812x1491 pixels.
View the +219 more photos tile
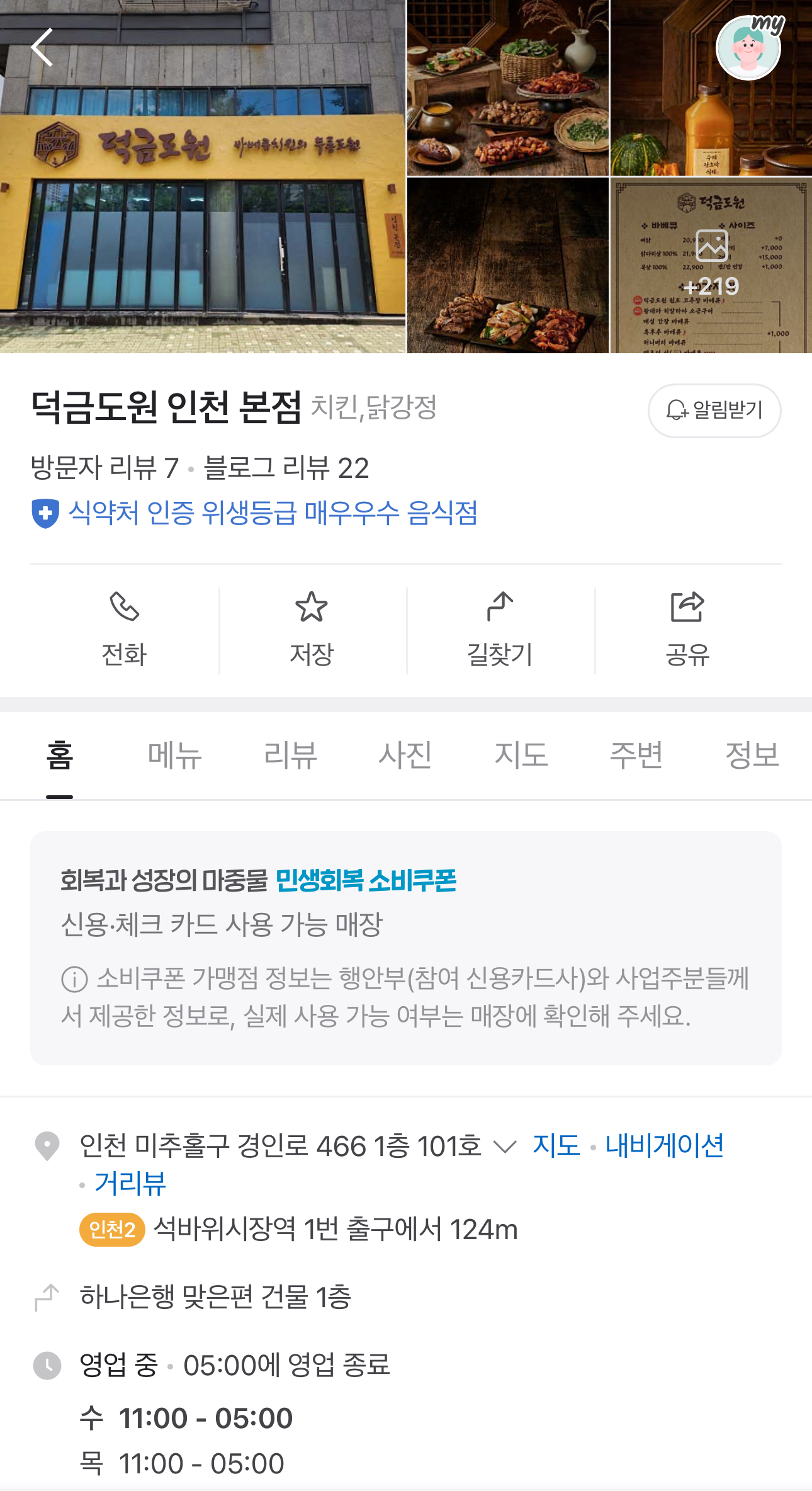pyautogui.click(x=711, y=265)
